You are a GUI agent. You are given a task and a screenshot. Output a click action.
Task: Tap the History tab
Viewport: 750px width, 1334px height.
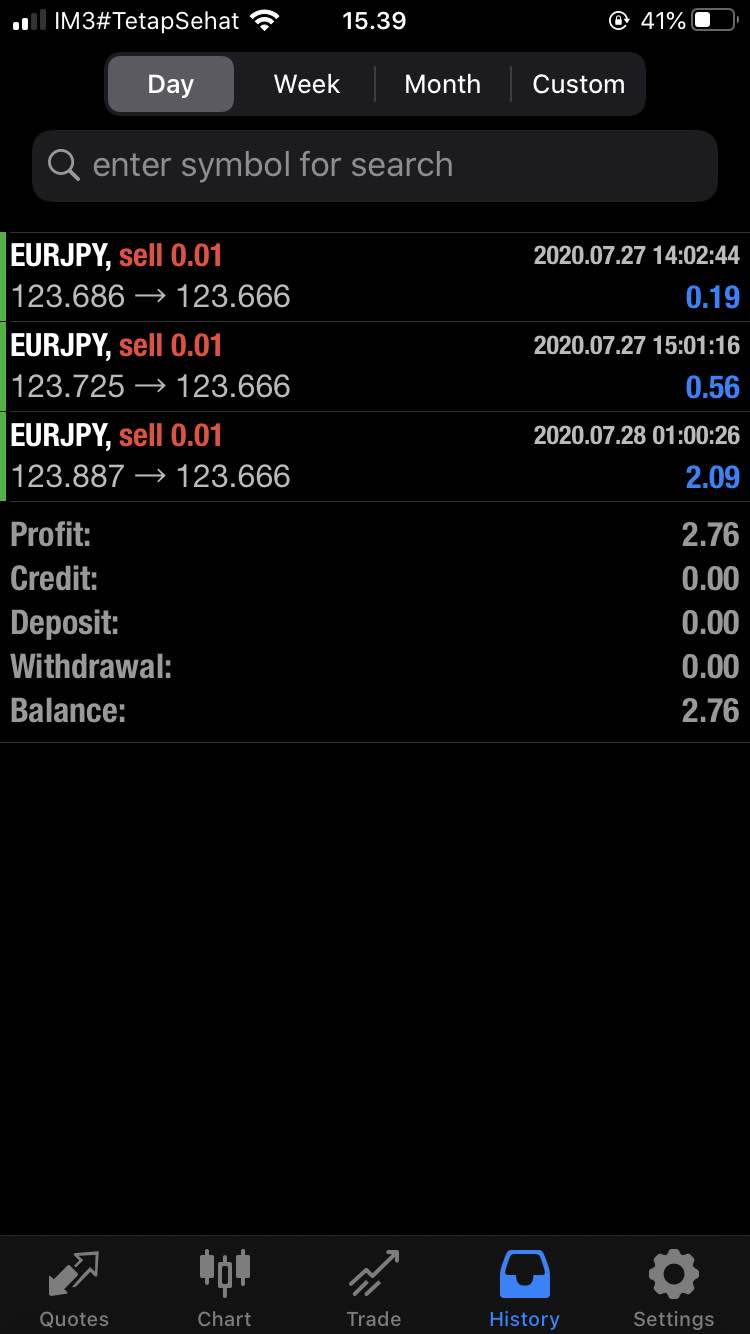(524, 1287)
